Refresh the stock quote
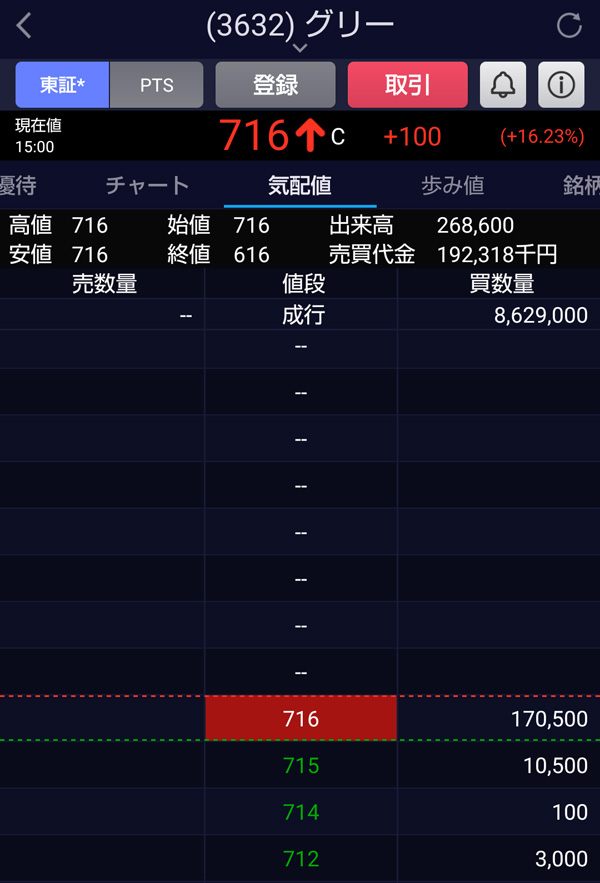Image resolution: width=600 pixels, height=883 pixels. pos(569,26)
